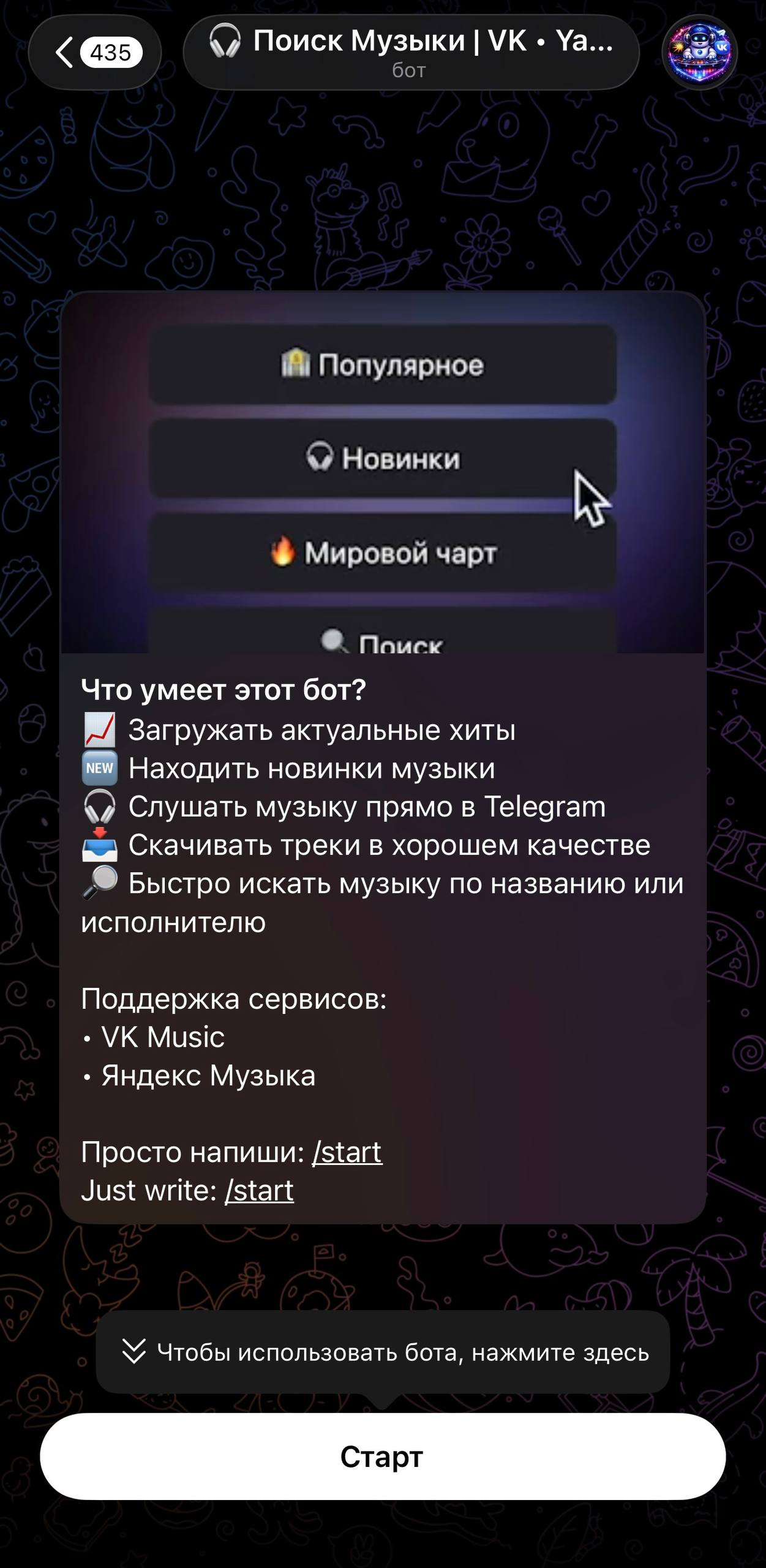Tap the /start link after "Just write"
The image size is (766, 1568).
(x=259, y=1191)
